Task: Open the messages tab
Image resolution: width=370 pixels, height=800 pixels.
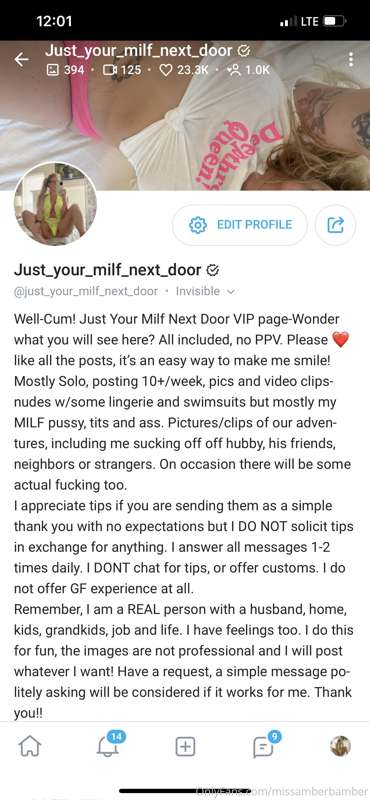Action: pyautogui.click(x=264, y=746)
